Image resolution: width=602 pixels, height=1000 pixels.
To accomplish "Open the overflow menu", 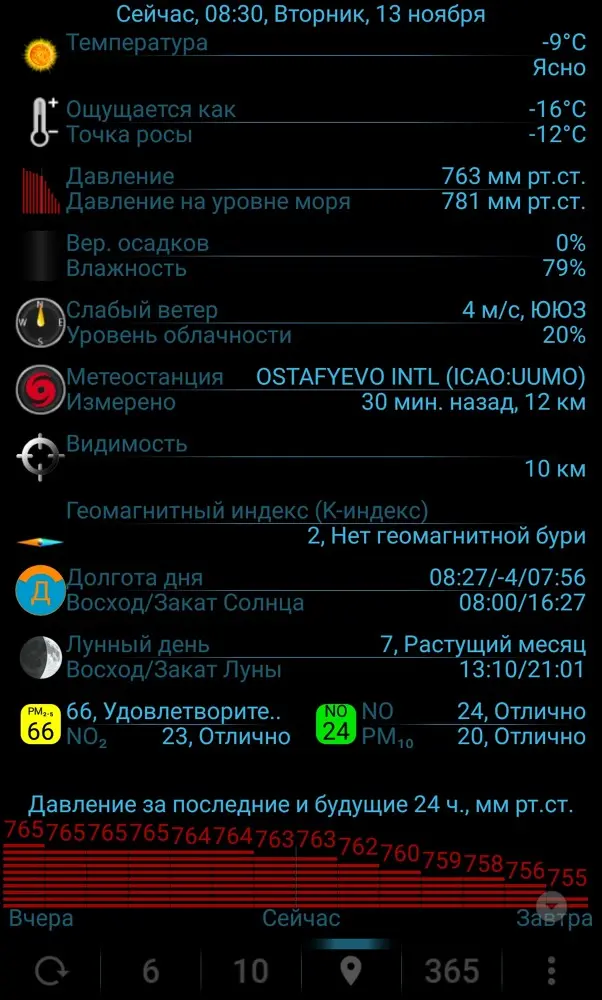I will pos(552,971).
